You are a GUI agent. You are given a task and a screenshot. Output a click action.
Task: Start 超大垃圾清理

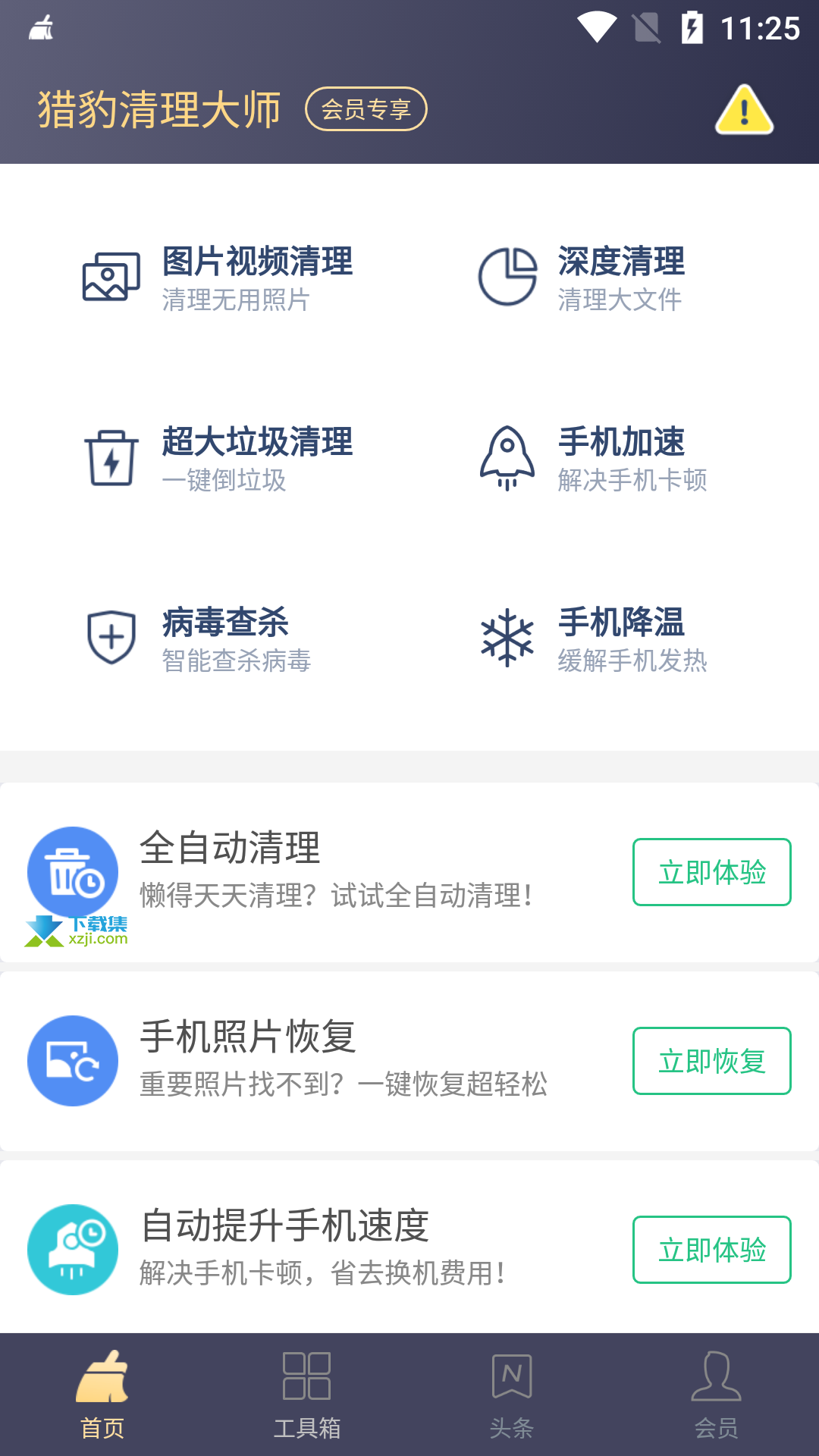tap(218, 458)
